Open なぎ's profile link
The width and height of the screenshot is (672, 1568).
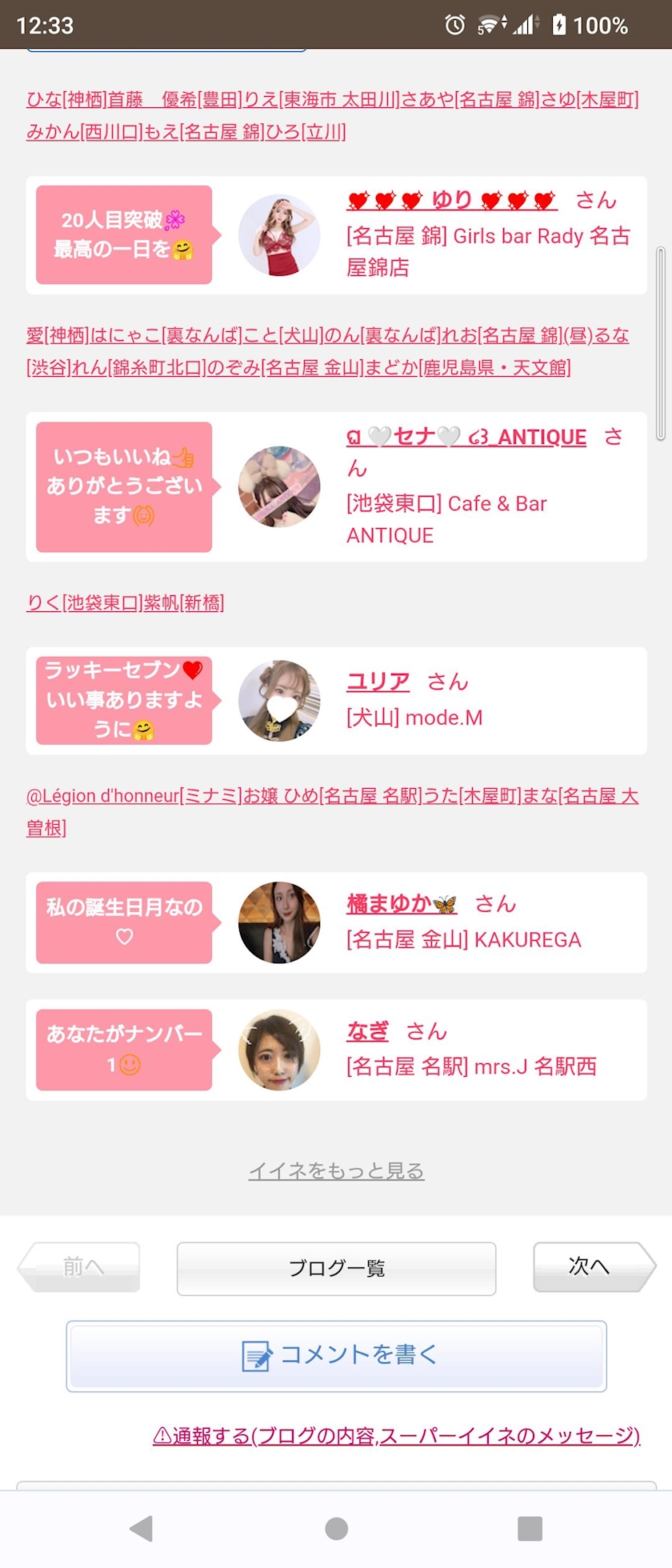(x=368, y=1031)
